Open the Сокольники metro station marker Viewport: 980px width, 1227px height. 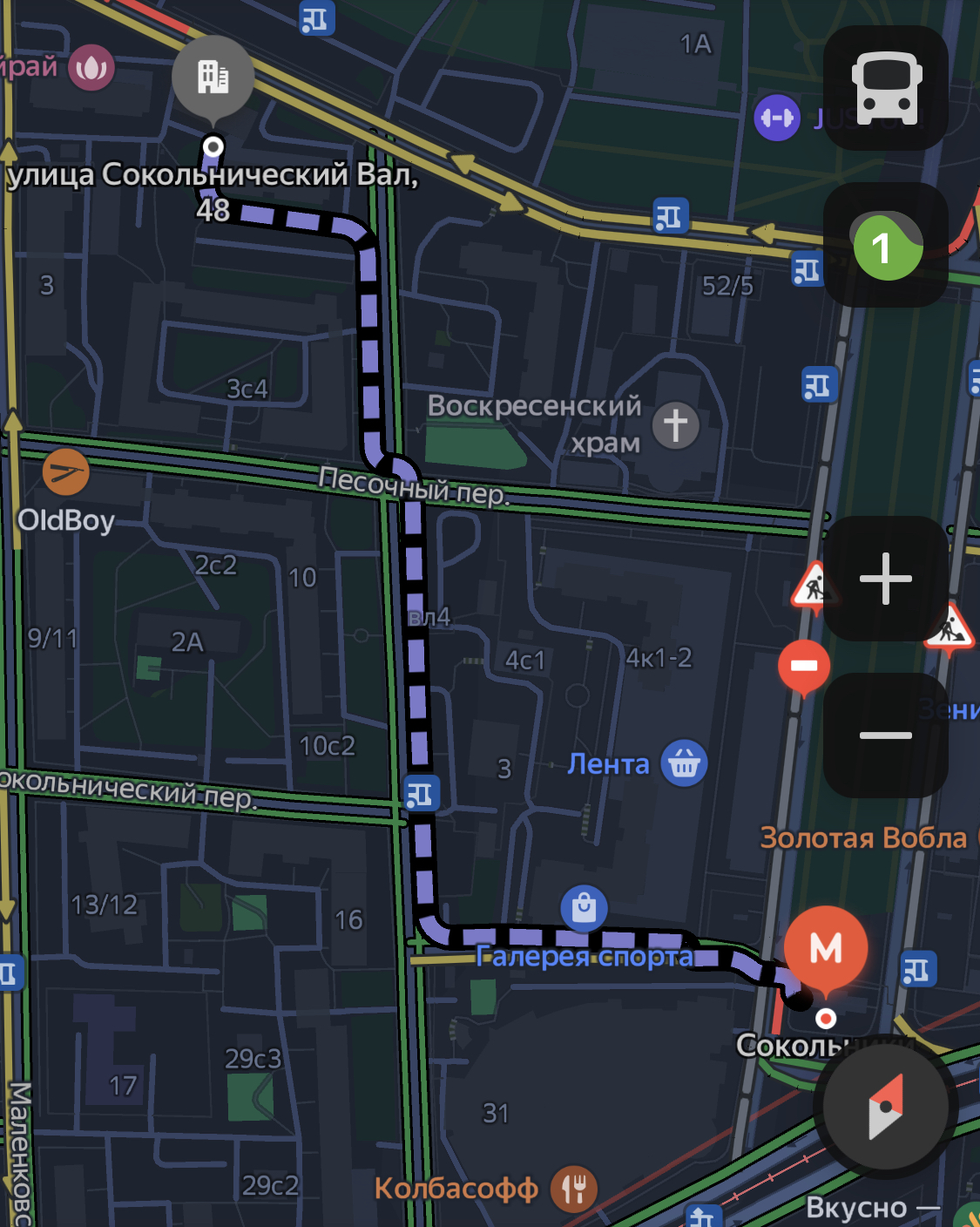click(x=825, y=949)
